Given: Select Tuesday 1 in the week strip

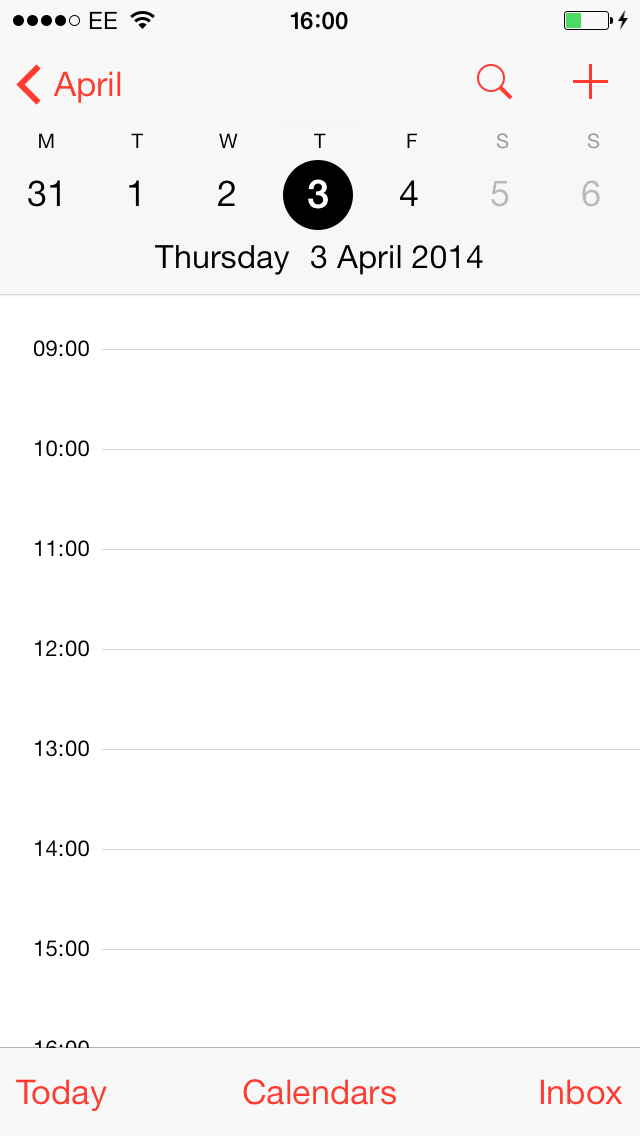Looking at the screenshot, I should tap(136, 194).
